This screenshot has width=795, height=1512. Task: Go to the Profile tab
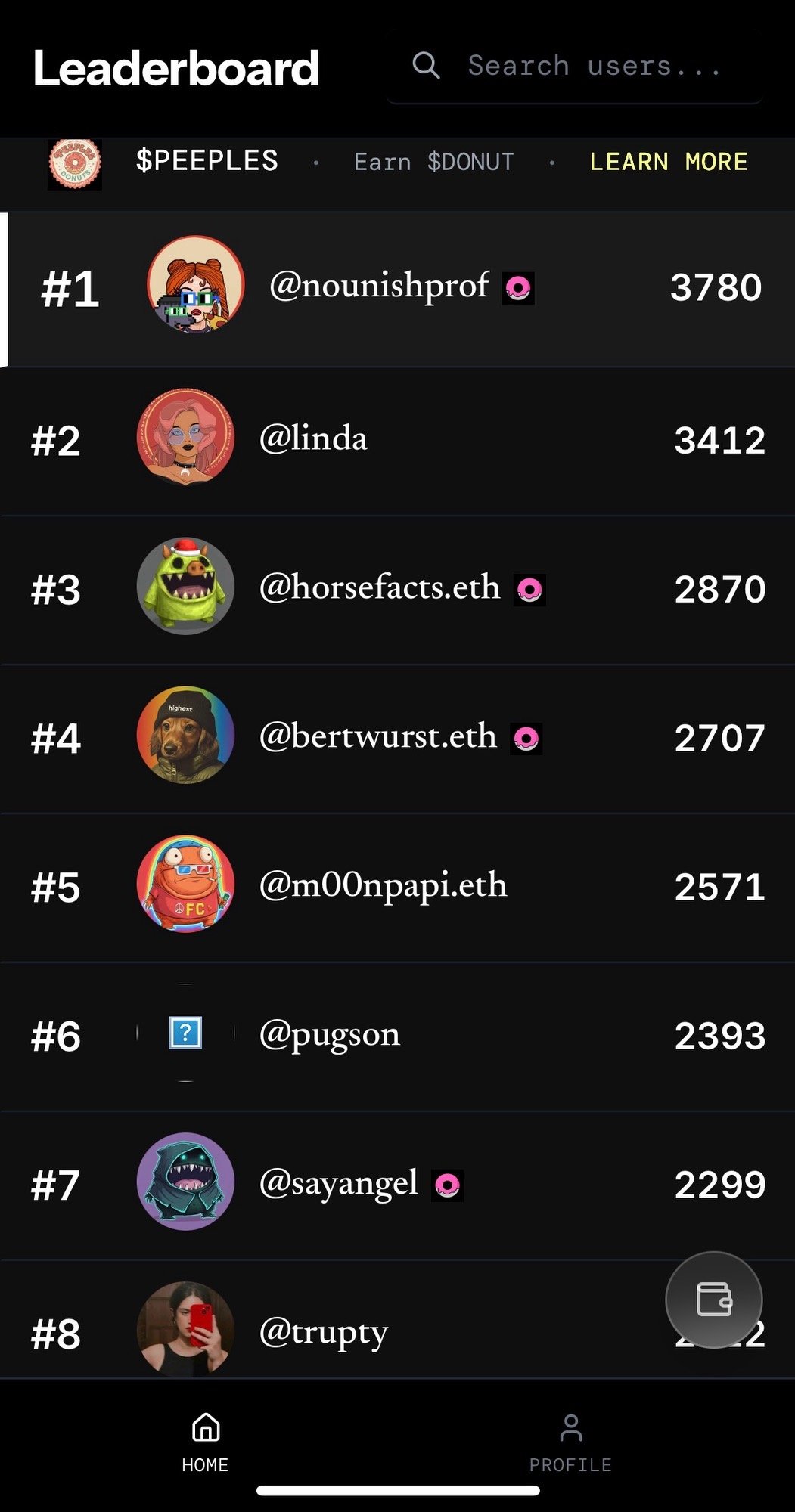coord(570,1443)
